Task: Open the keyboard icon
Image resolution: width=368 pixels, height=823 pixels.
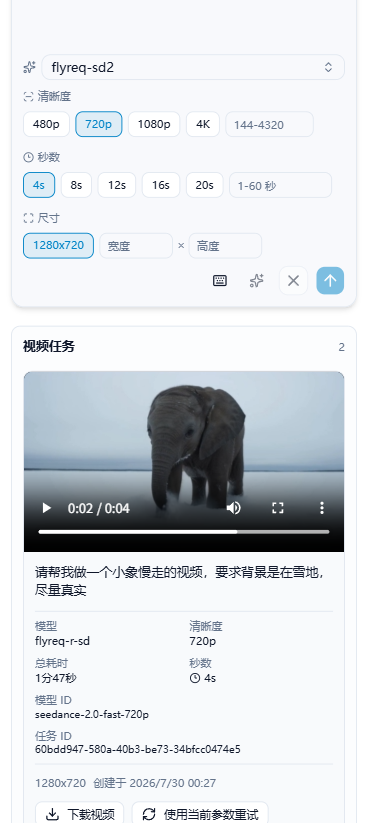Action: click(220, 281)
